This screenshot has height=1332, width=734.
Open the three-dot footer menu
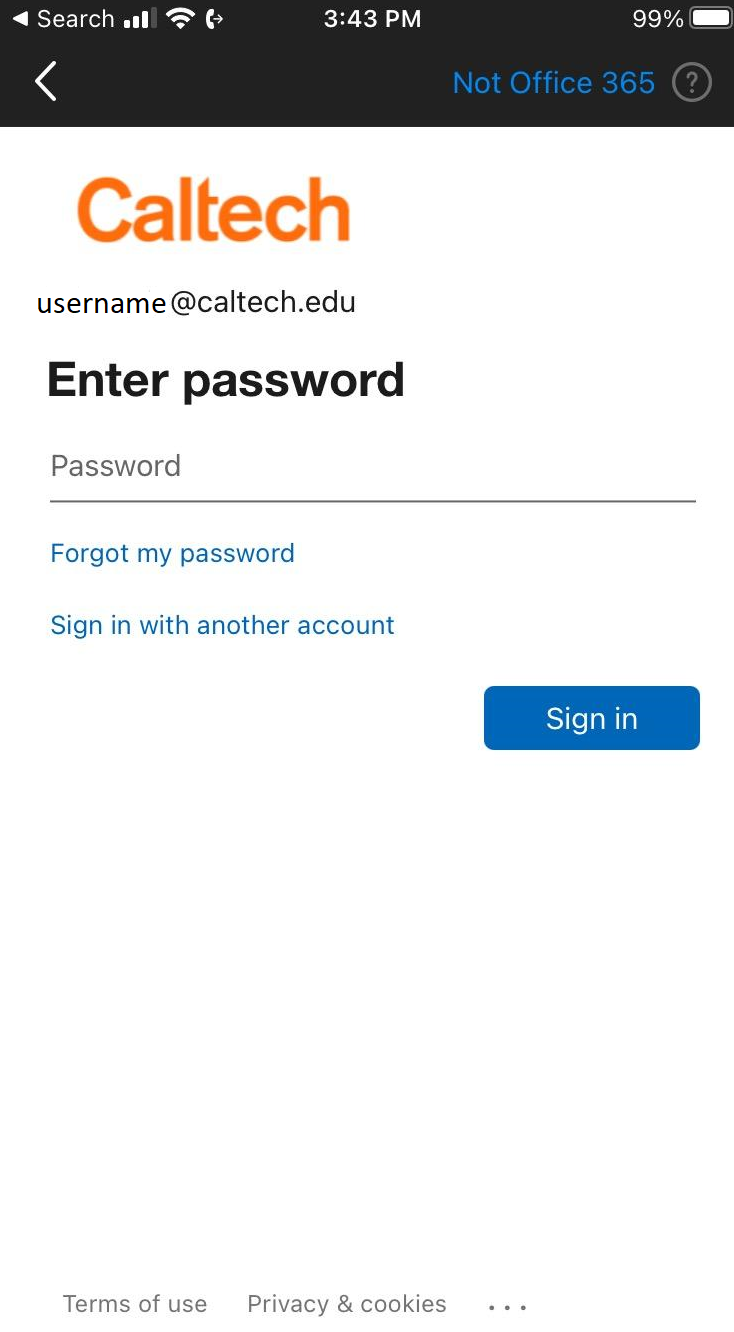[x=507, y=1306]
